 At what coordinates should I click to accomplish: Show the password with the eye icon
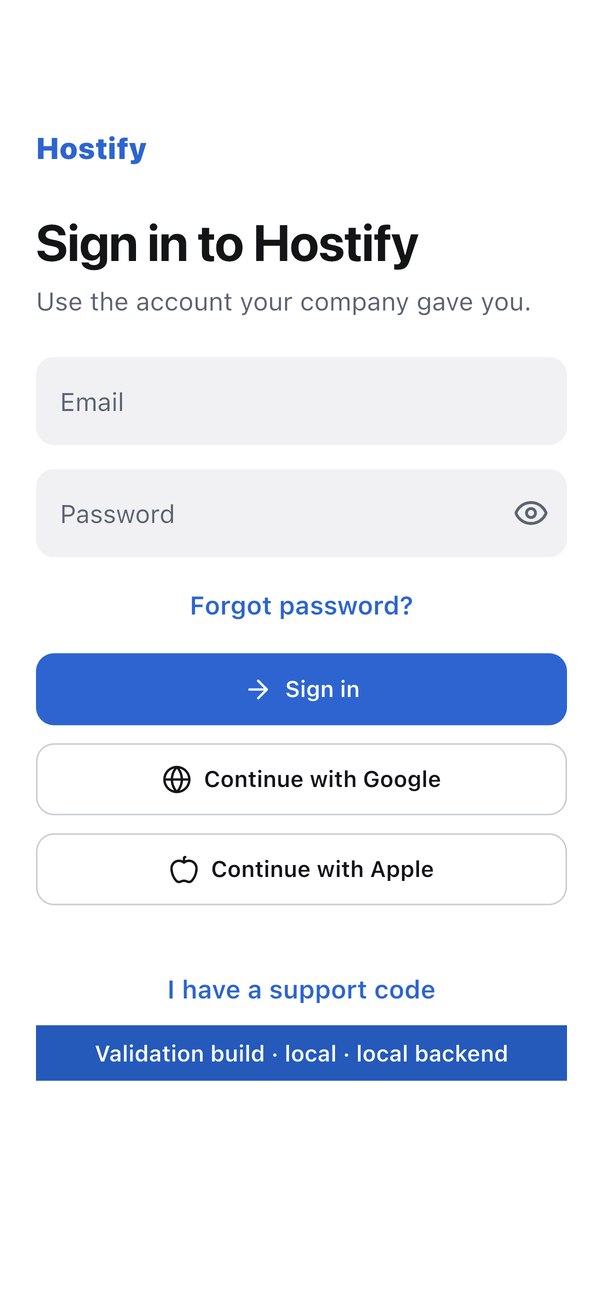tap(531, 513)
